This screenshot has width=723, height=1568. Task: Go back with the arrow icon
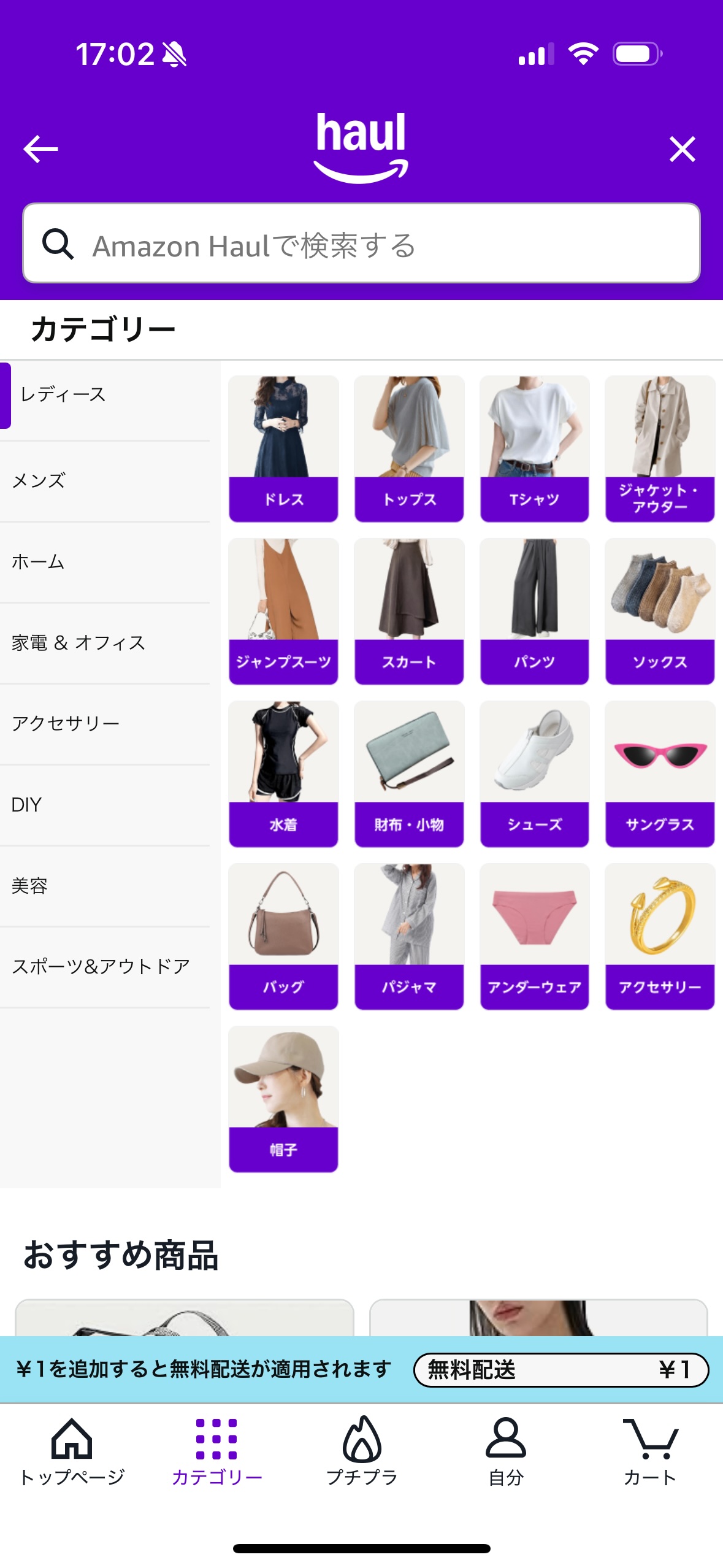click(x=39, y=148)
